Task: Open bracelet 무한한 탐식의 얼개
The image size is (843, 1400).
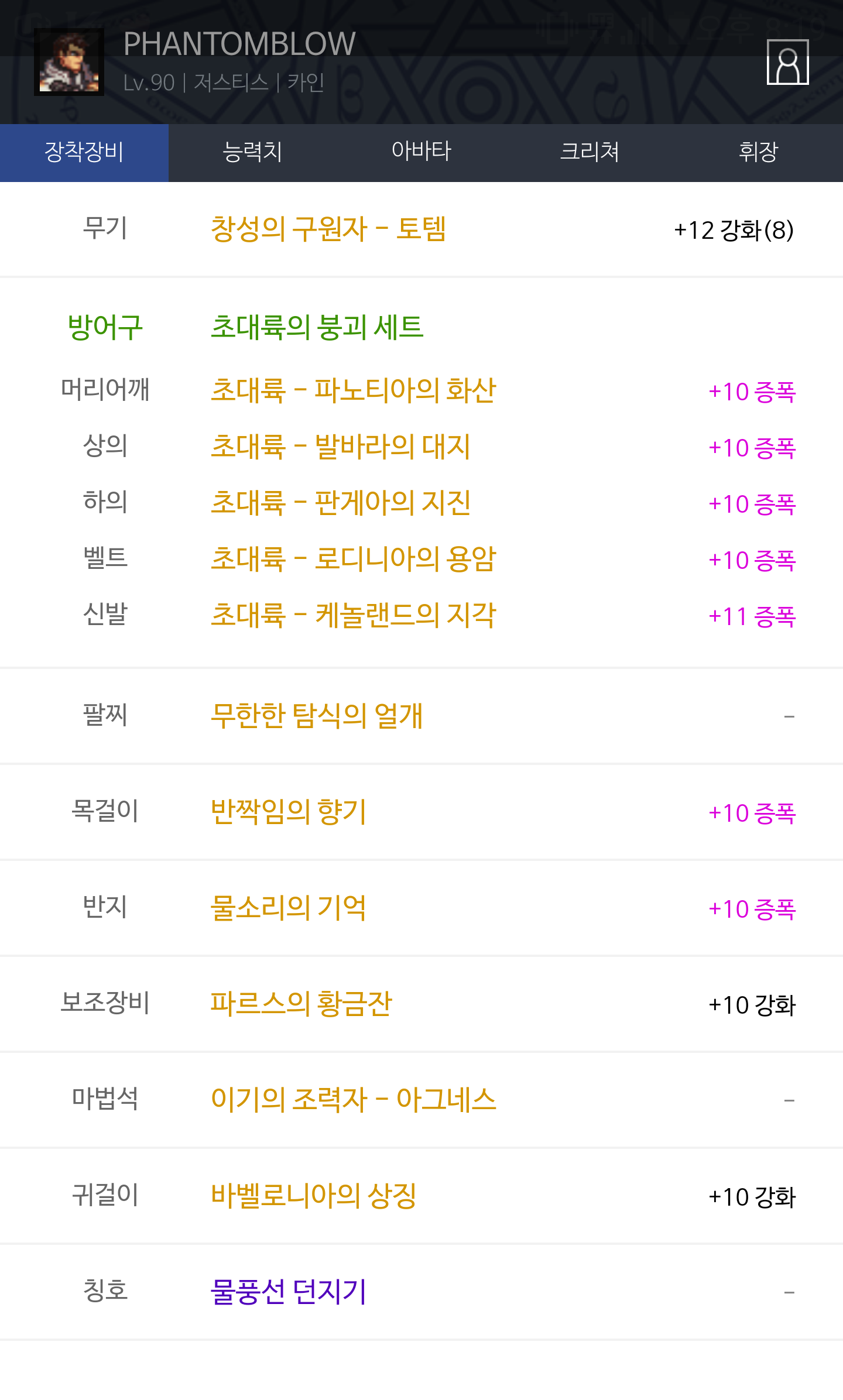Action: coord(316,716)
